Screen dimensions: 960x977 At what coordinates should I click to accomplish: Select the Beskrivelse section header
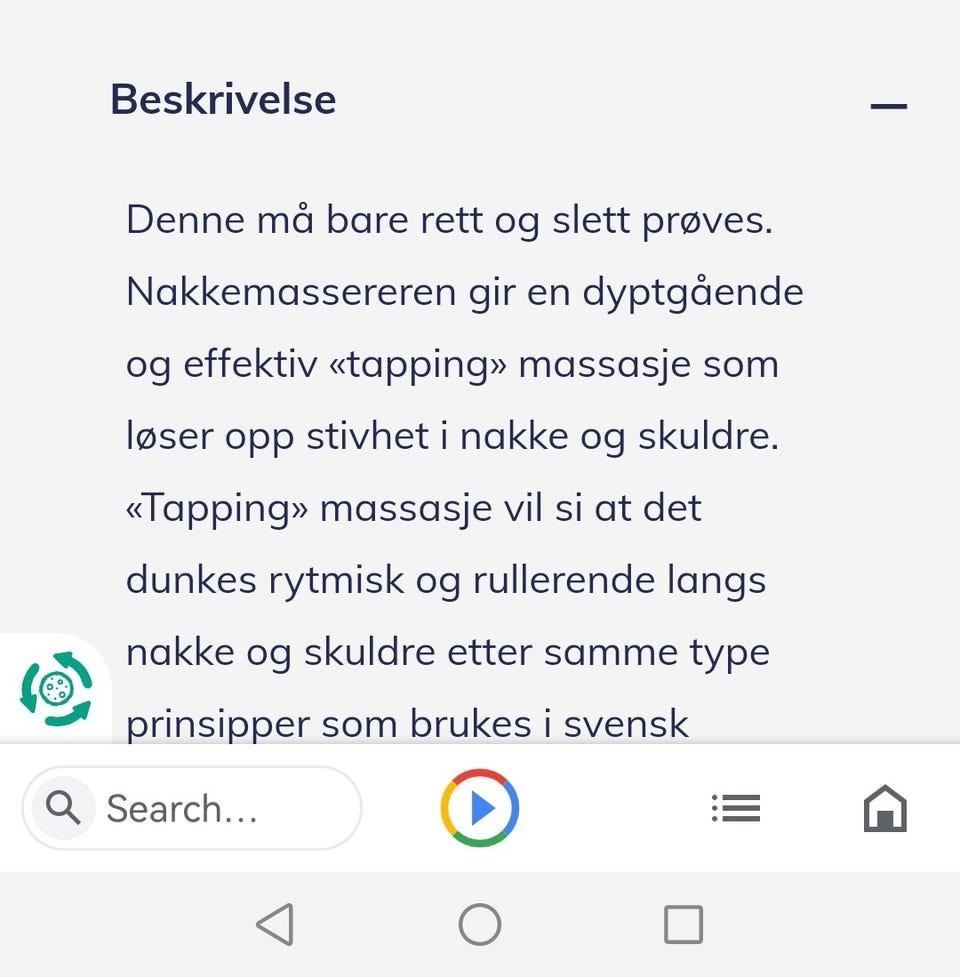(224, 99)
